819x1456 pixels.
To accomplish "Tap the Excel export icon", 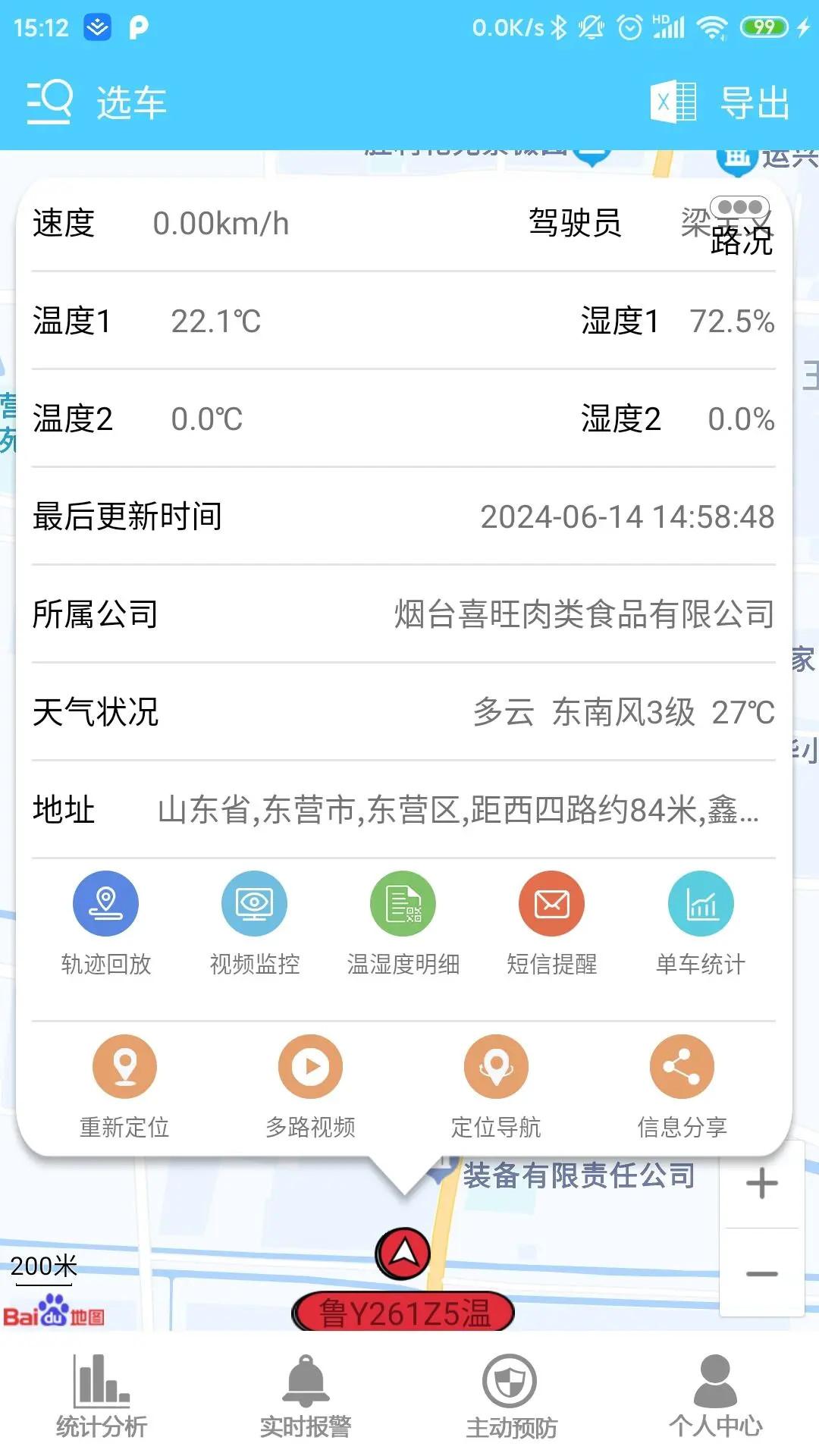I will (670, 102).
